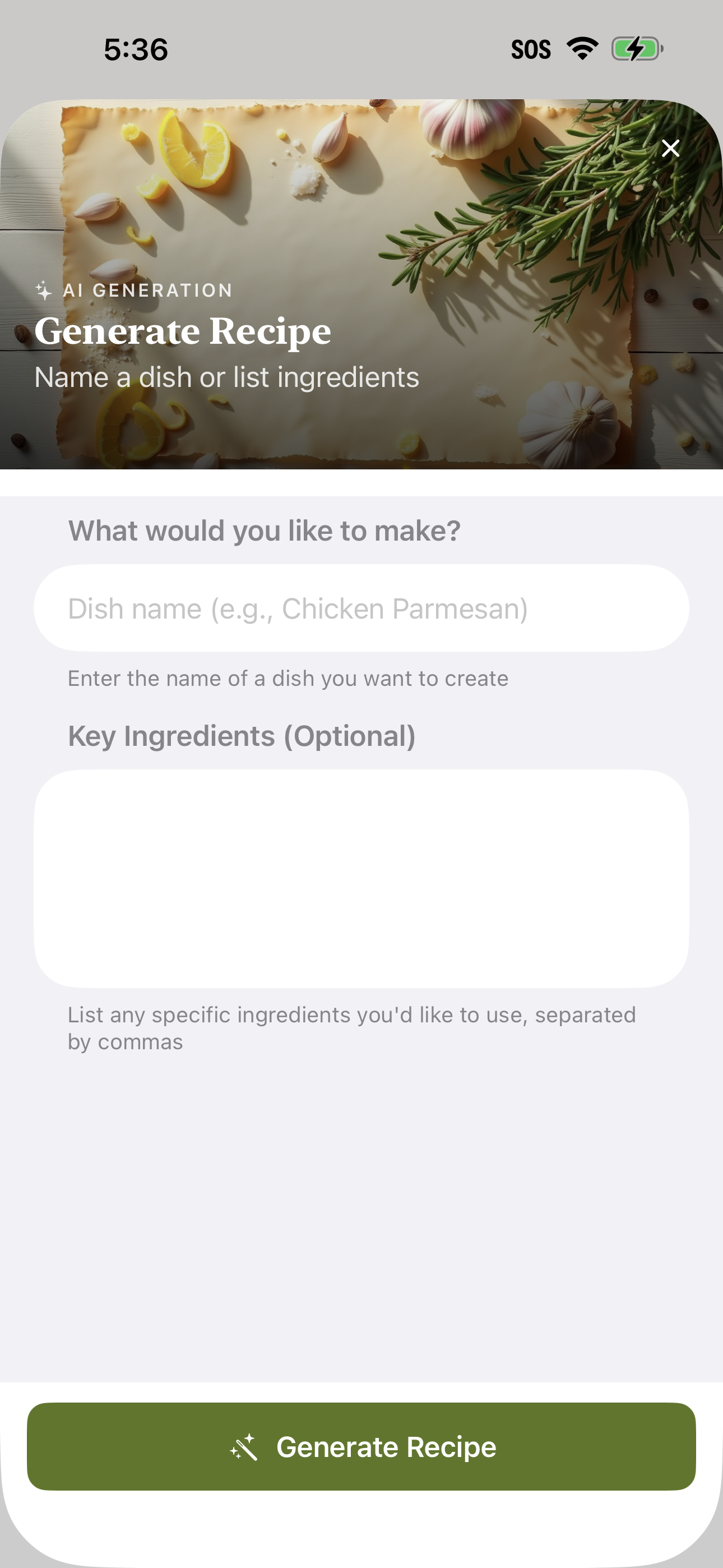Hit the green Generate Recipe button

tap(361, 1446)
